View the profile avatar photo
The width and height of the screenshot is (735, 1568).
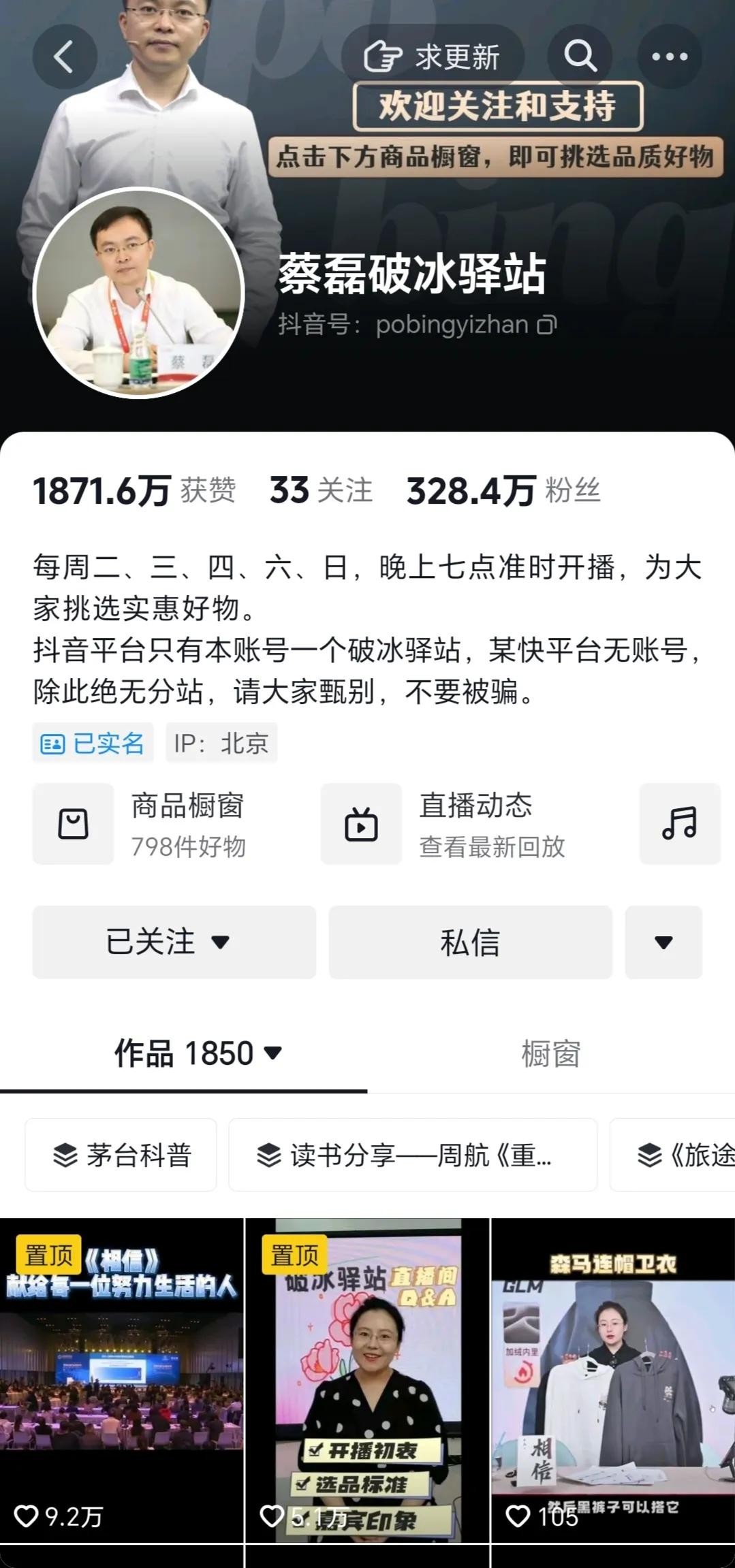[x=139, y=293]
